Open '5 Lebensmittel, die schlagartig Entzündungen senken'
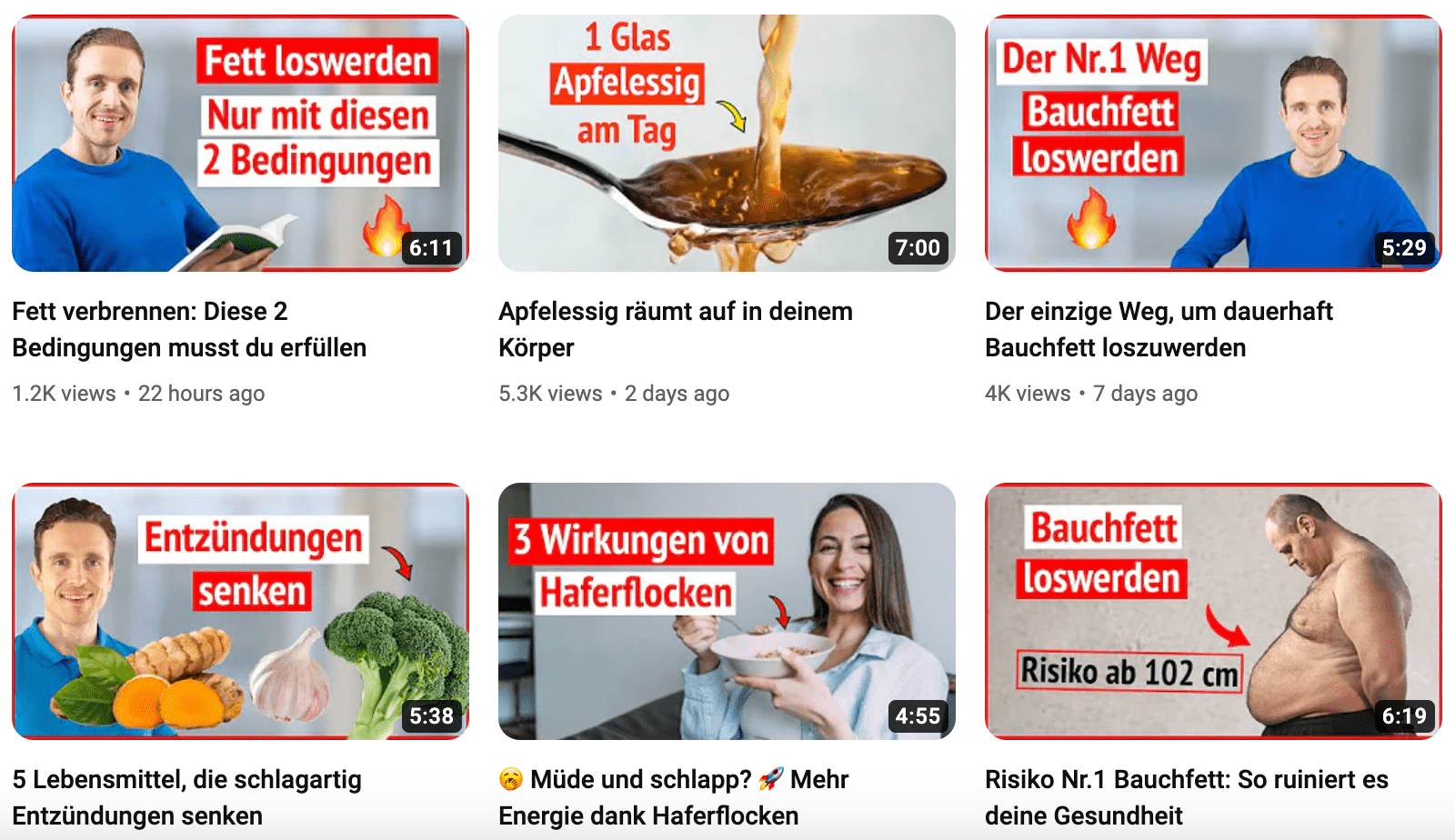This screenshot has height=840, width=1455. tap(240, 611)
